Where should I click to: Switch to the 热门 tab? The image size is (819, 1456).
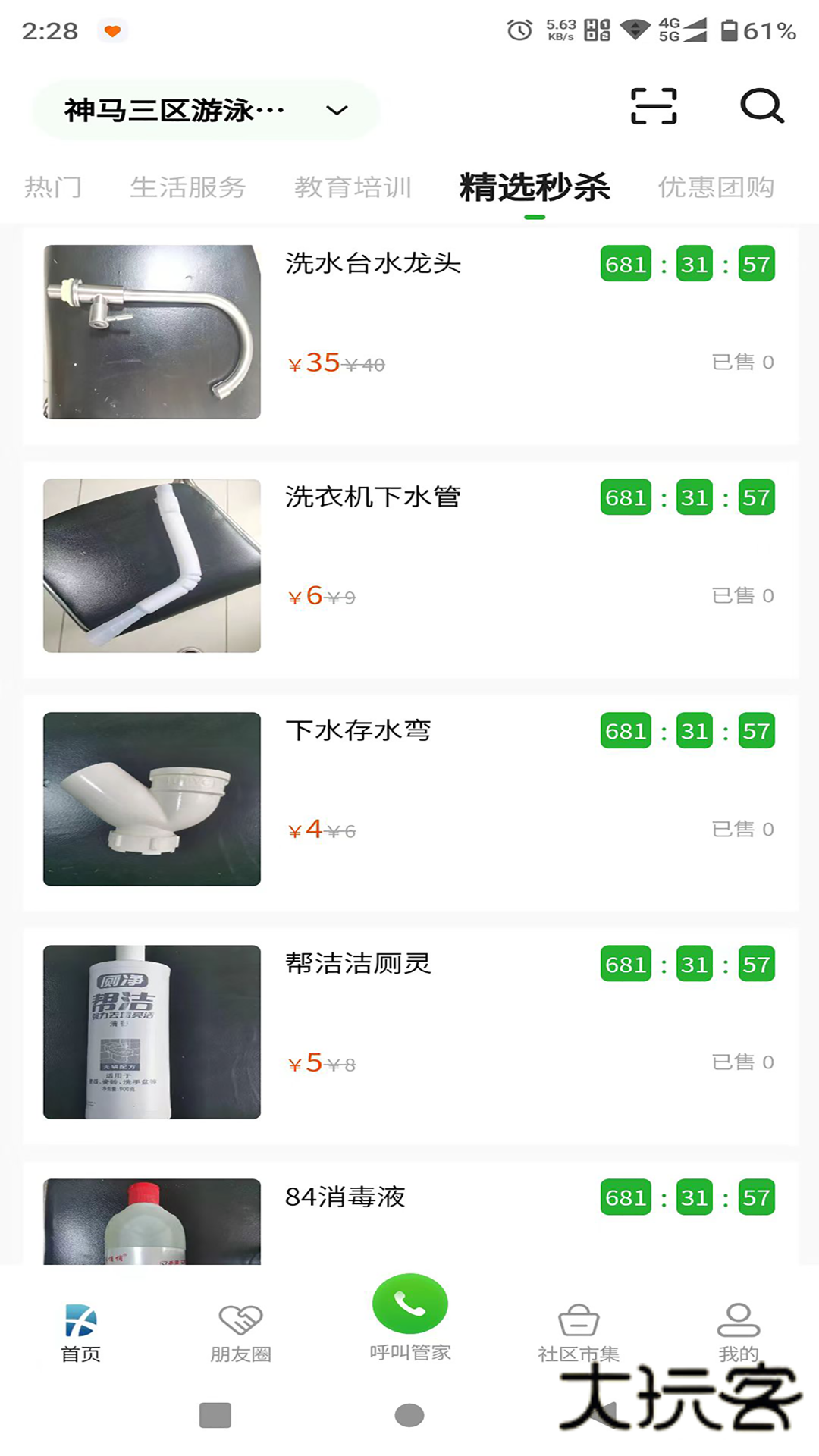54,187
